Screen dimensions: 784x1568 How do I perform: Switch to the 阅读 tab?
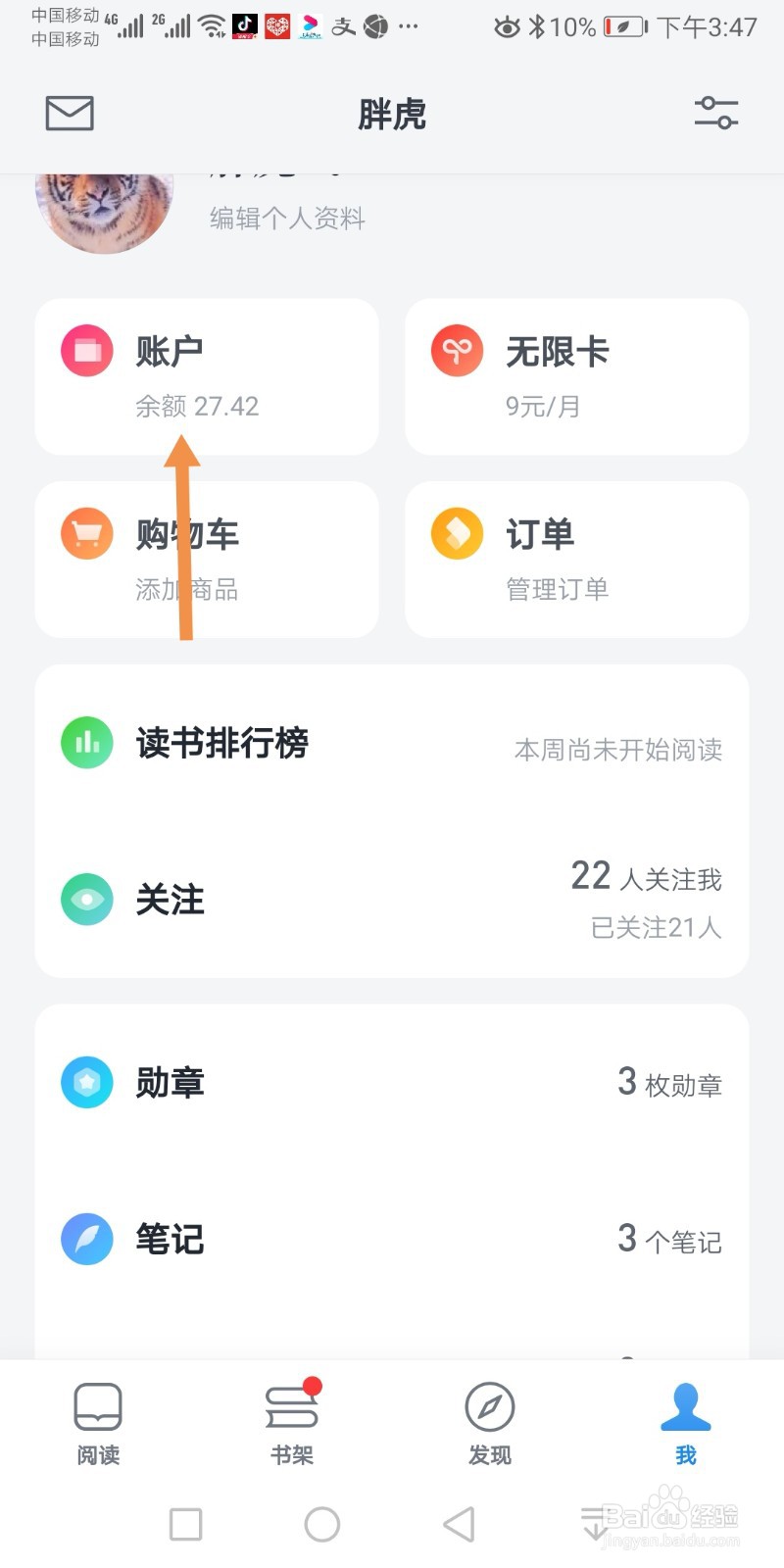[98, 1424]
